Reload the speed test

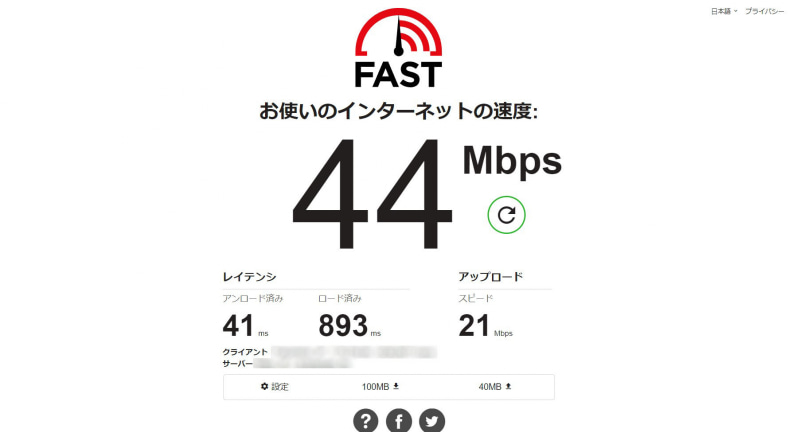tap(506, 214)
